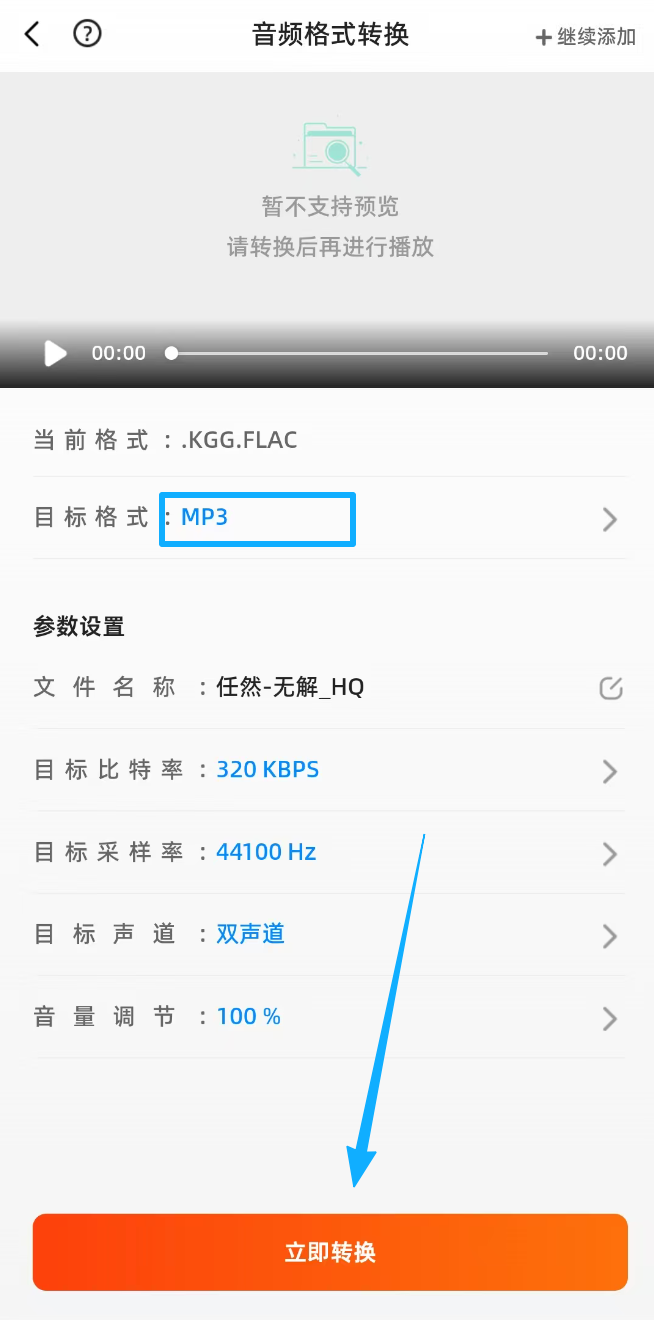Play the audio preview

coord(55,353)
